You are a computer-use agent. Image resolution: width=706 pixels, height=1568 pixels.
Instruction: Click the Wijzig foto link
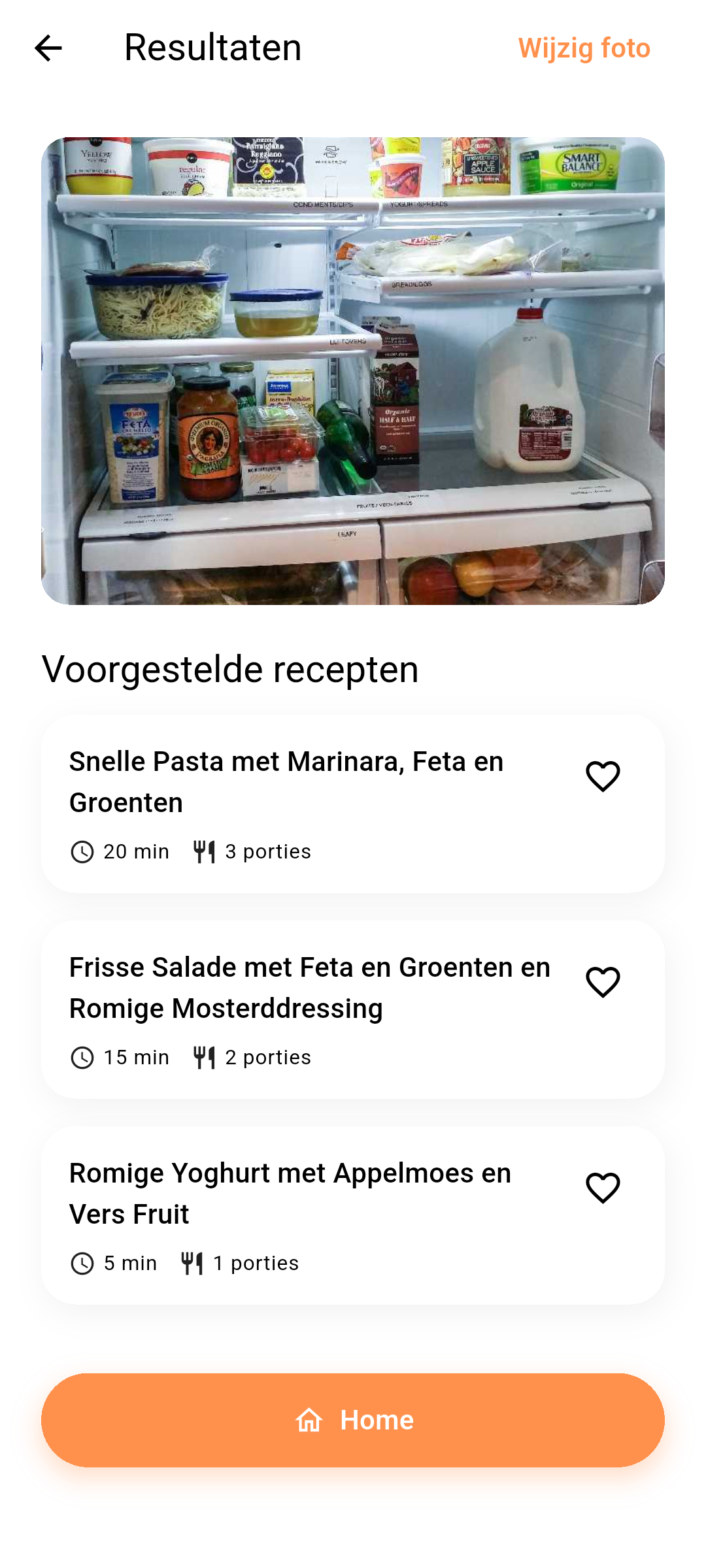click(584, 47)
